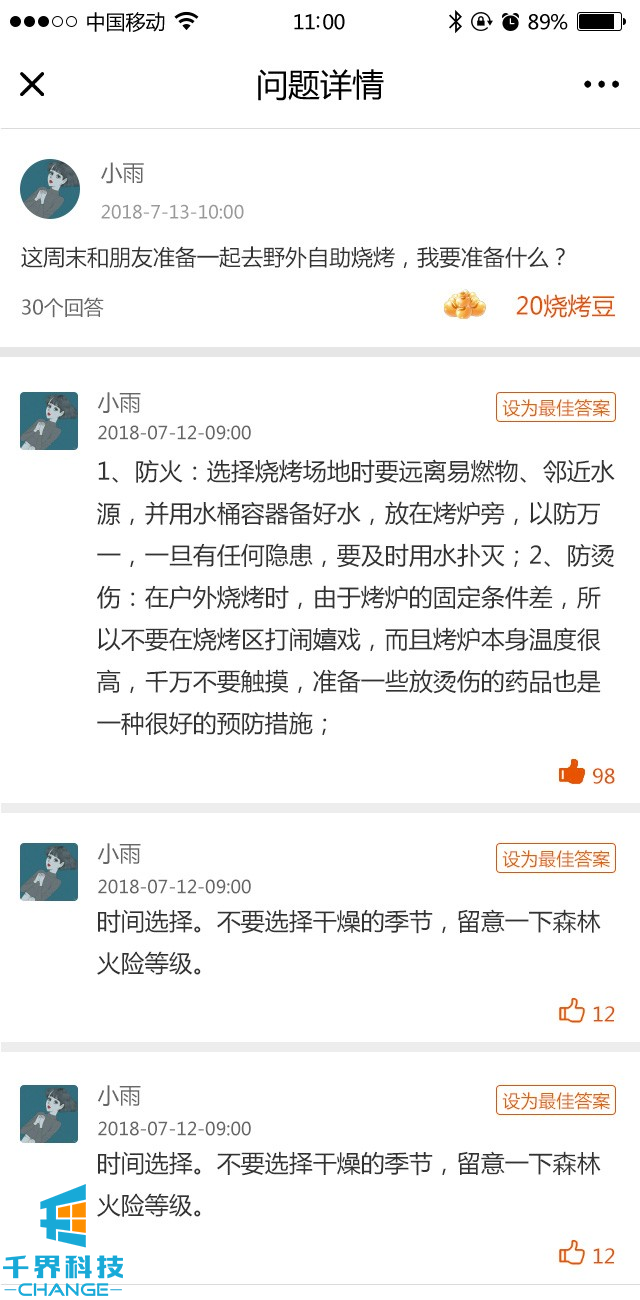Open 小雨's round avatar on the question
640x1300 pixels.
coord(50,188)
